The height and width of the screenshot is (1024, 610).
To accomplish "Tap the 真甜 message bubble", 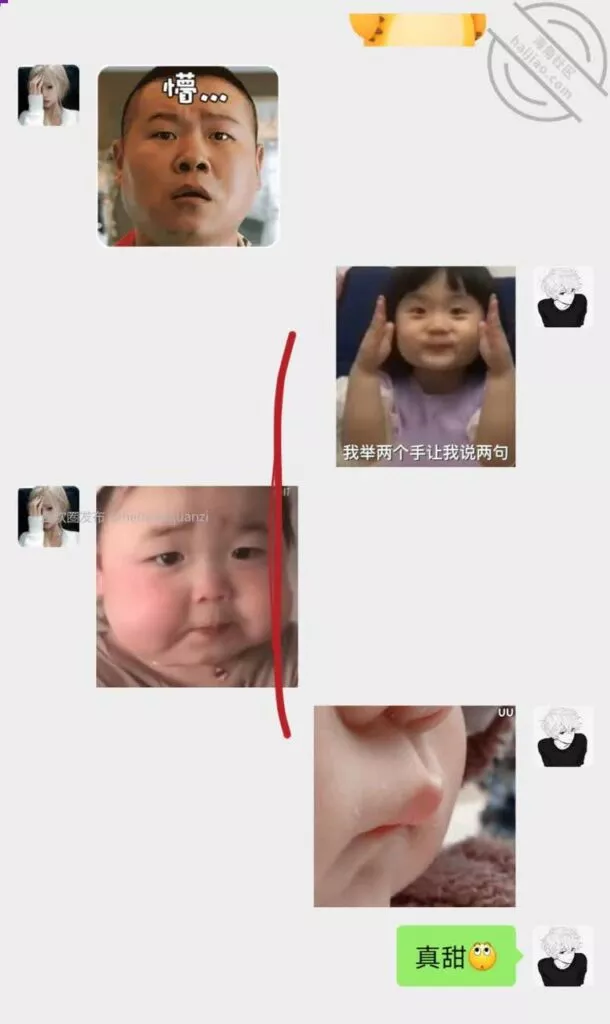I will point(456,956).
